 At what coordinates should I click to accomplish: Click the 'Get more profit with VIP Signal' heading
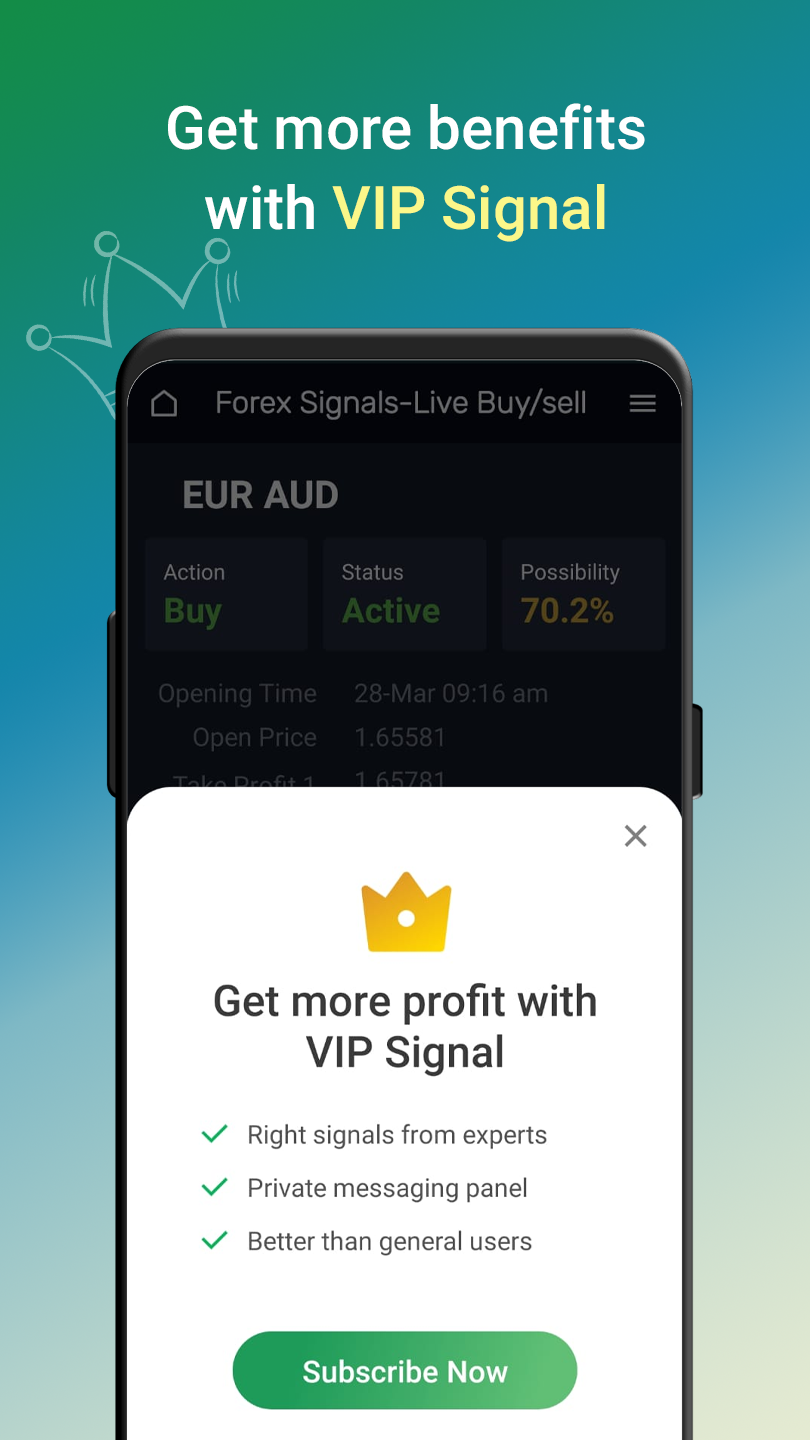pos(405,1026)
